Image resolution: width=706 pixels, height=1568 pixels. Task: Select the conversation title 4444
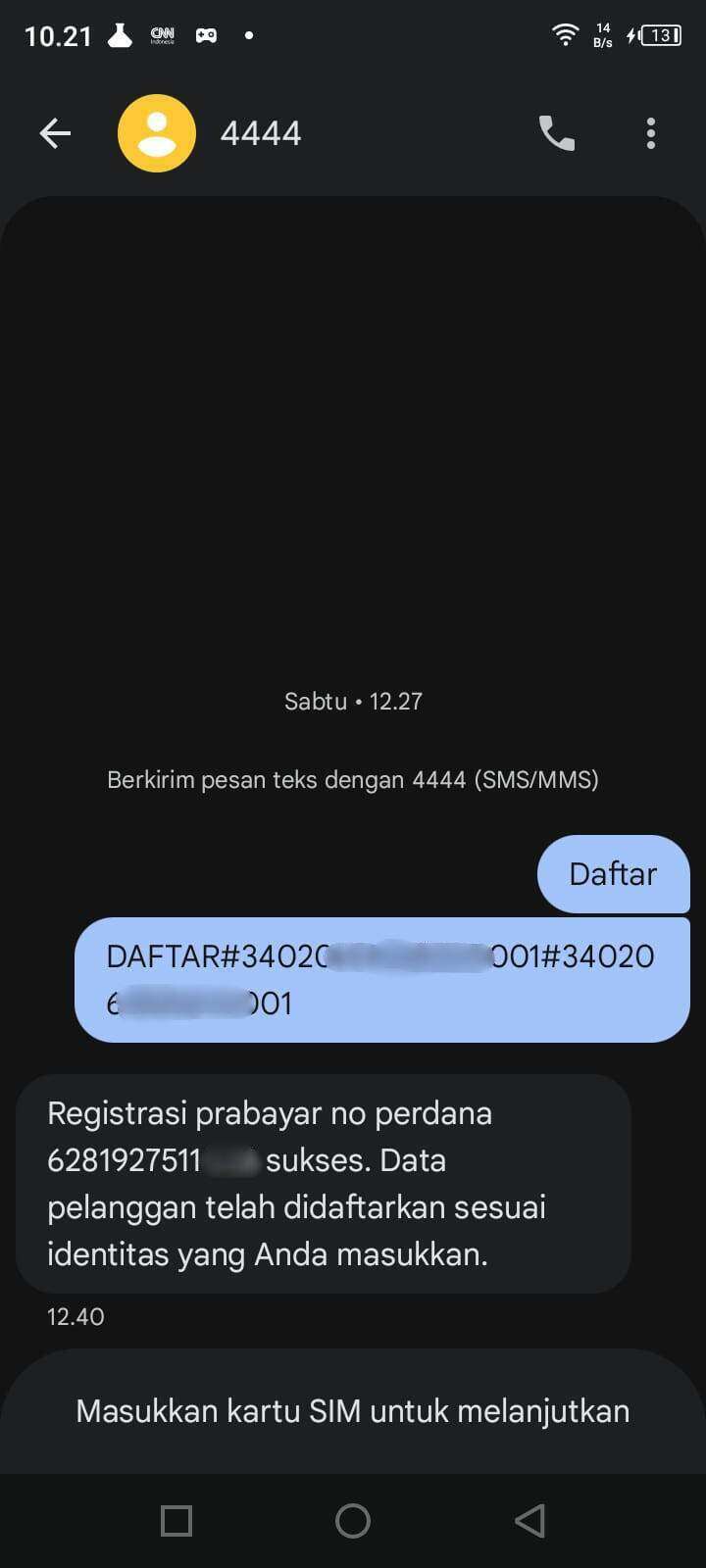coord(261,132)
